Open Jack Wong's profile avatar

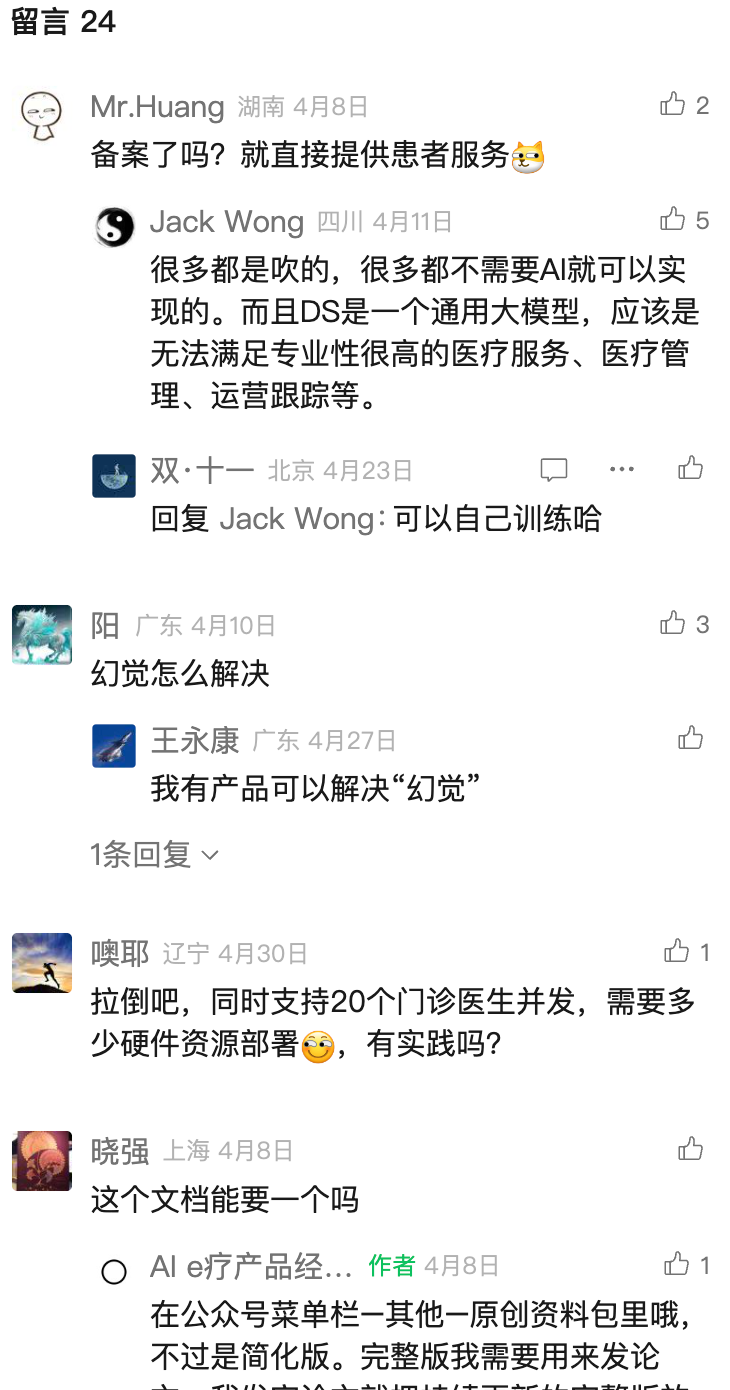point(114,227)
